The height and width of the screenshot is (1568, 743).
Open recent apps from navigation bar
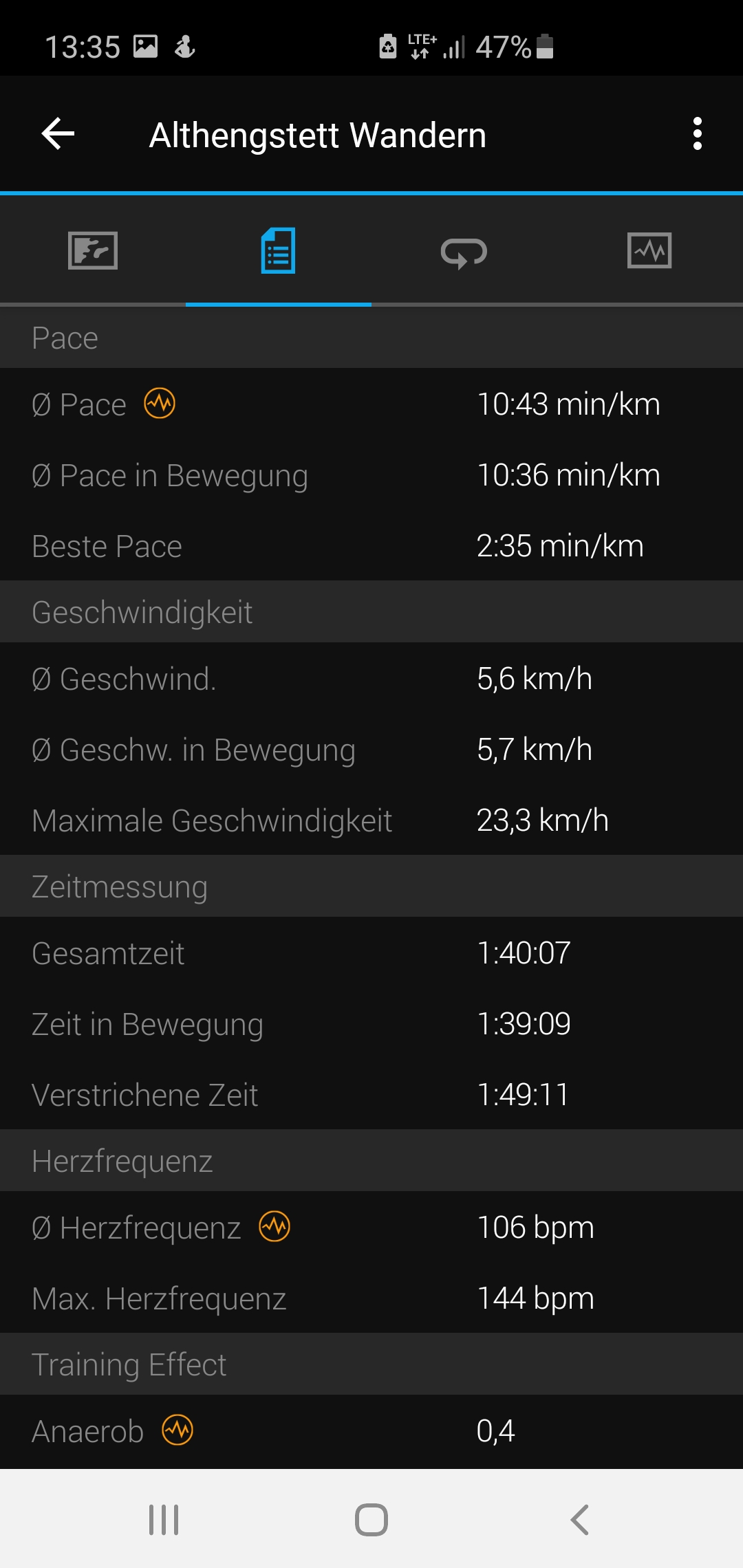[164, 1520]
